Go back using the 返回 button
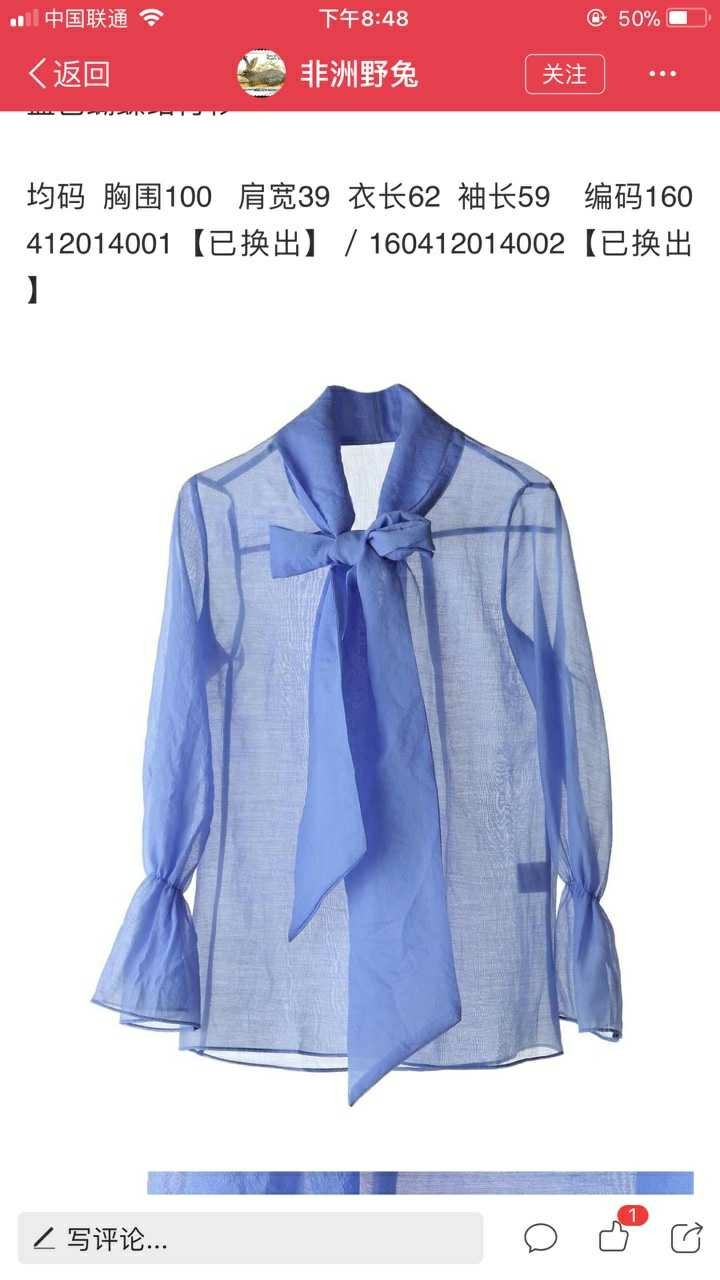The image size is (720, 1280). coord(68,73)
